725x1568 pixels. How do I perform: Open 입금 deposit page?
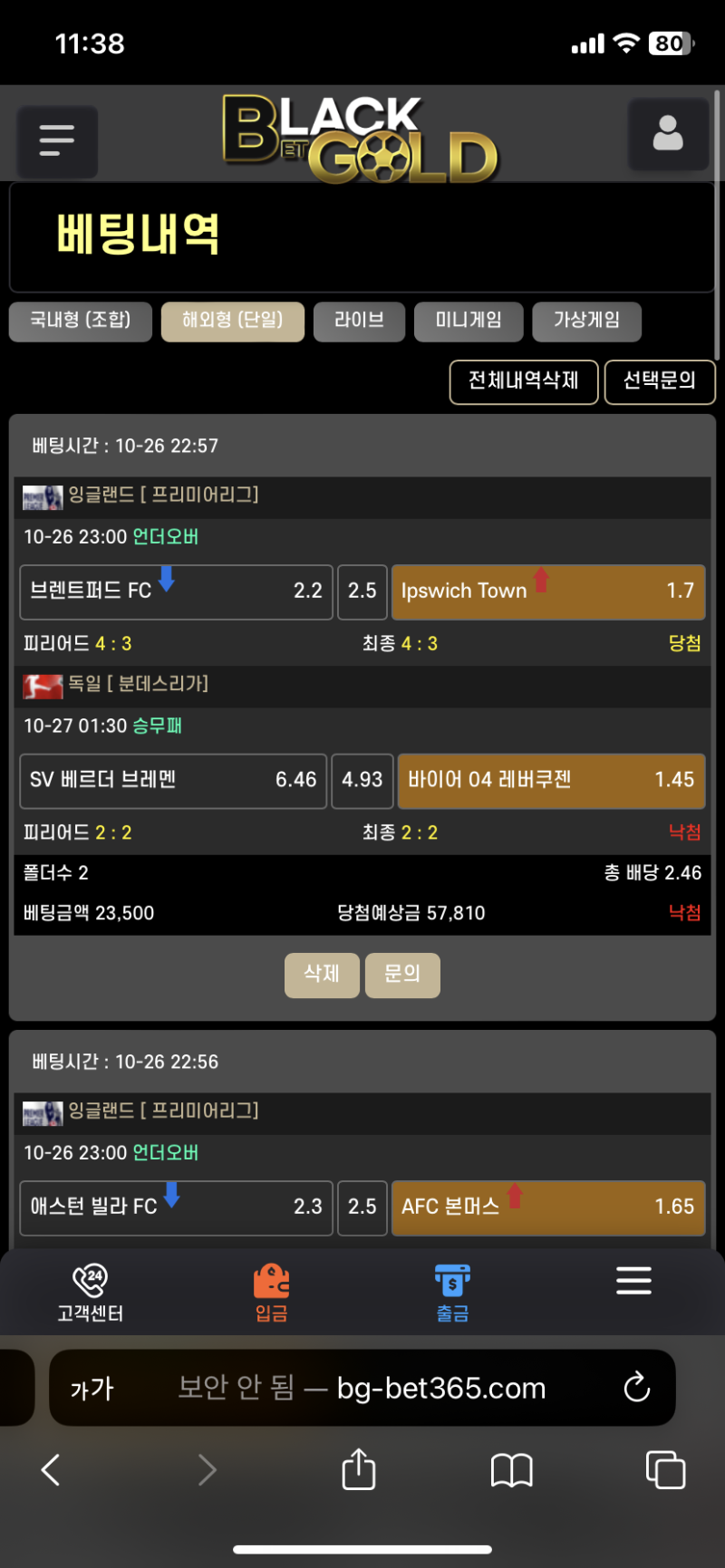click(x=271, y=1293)
